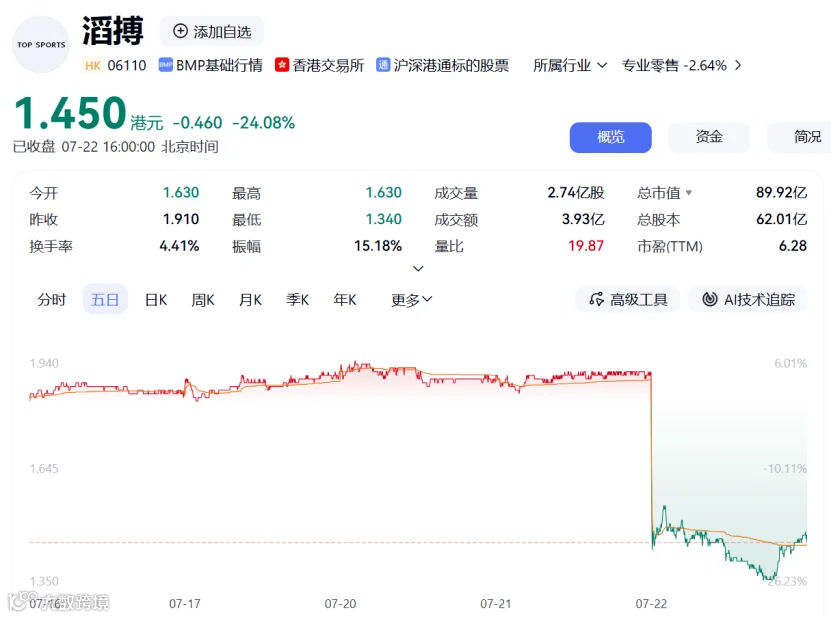Switch chart to 季K
831x618 pixels.
tap(297, 299)
